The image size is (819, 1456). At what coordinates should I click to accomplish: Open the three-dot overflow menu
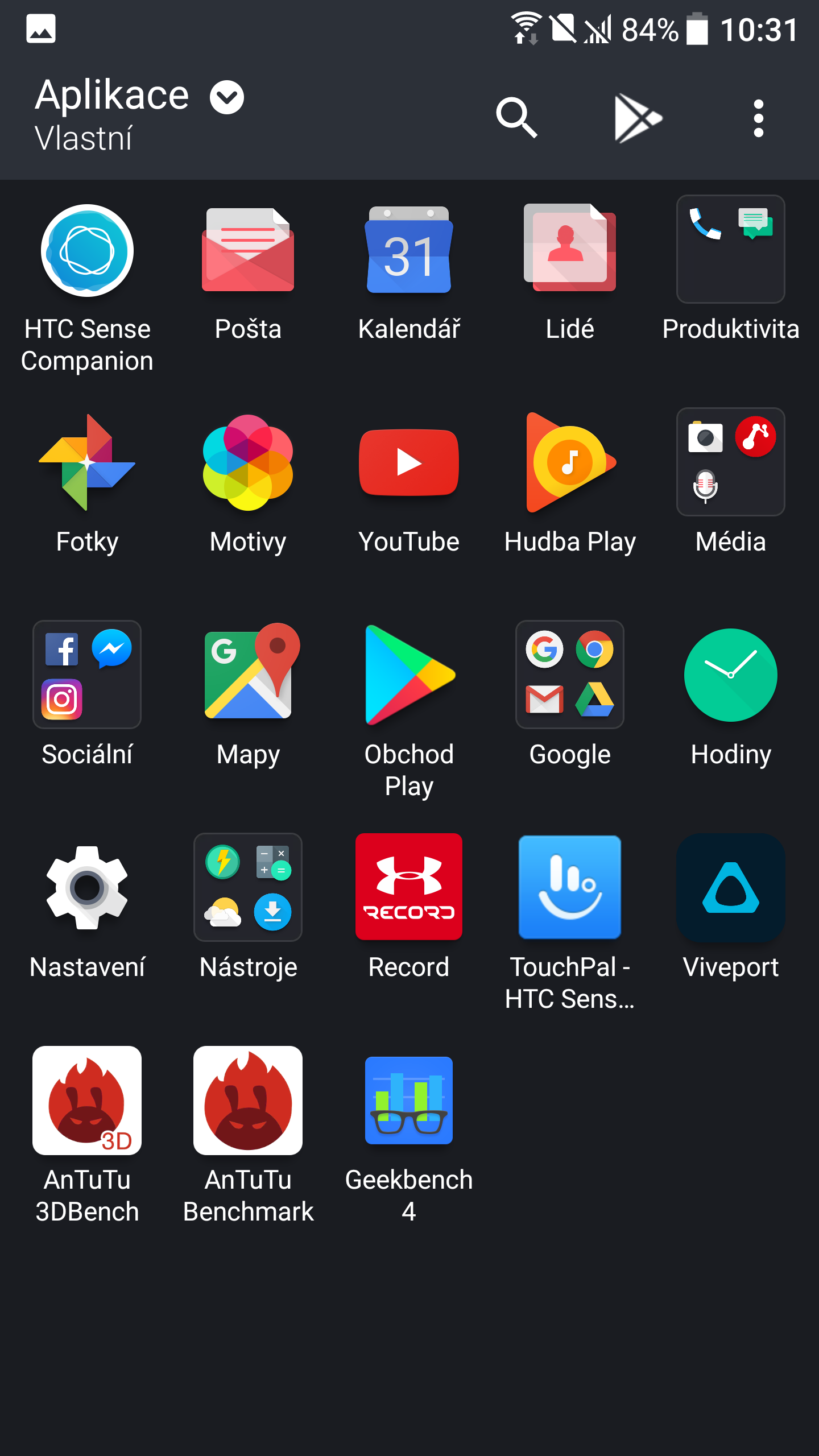click(758, 118)
